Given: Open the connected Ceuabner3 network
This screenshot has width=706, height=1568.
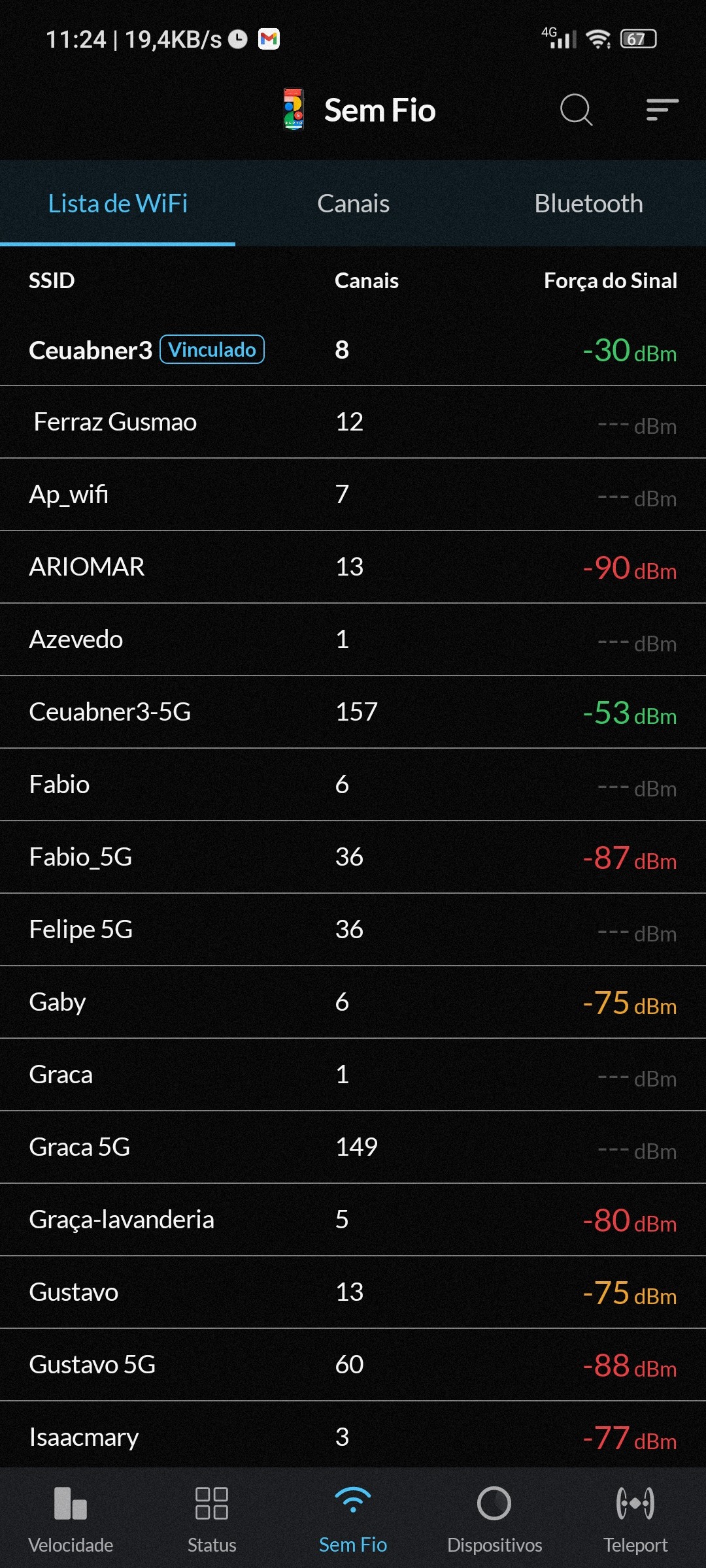Looking at the screenshot, I should (x=353, y=350).
